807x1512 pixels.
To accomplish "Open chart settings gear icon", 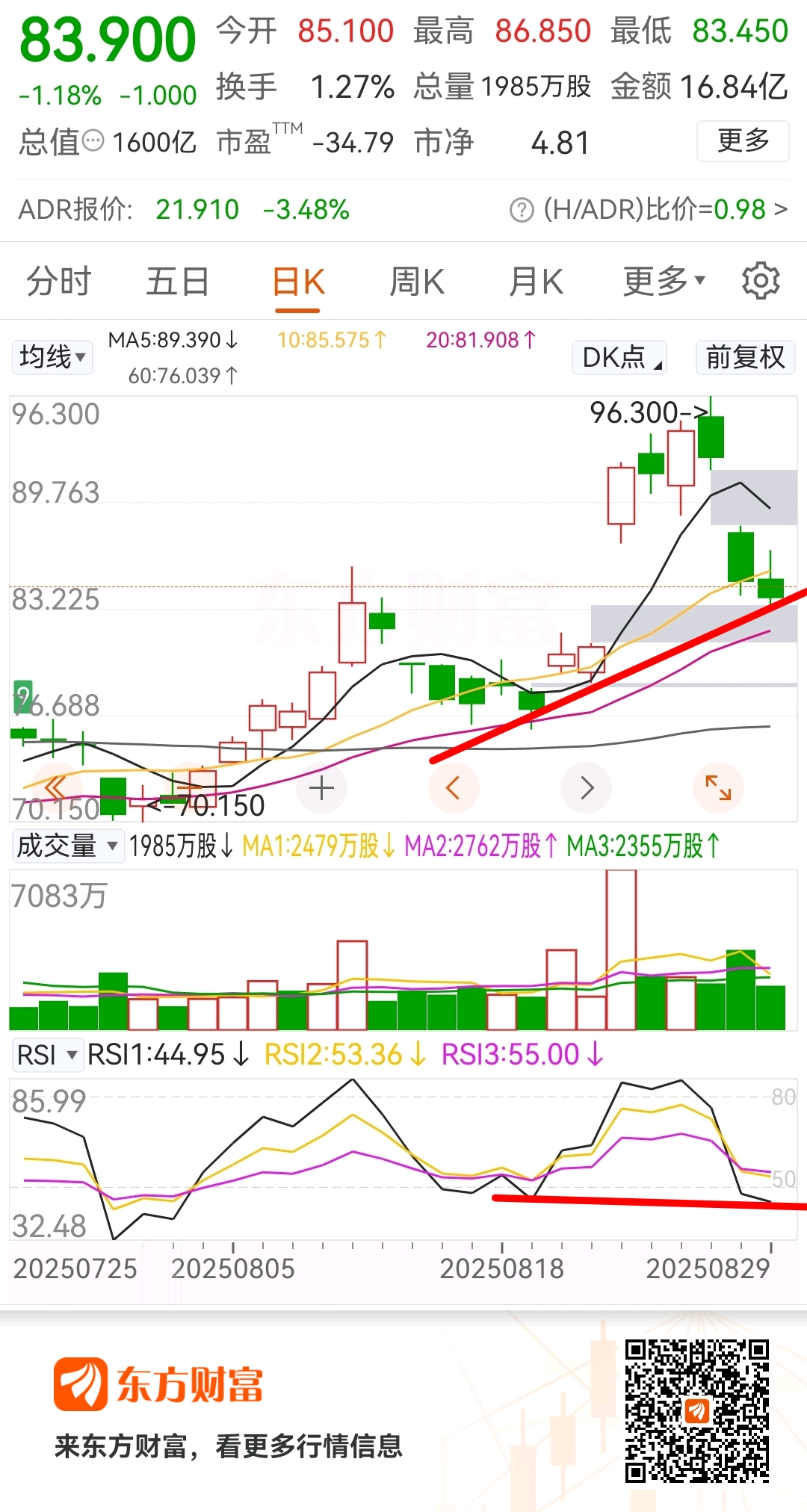I will [x=761, y=281].
